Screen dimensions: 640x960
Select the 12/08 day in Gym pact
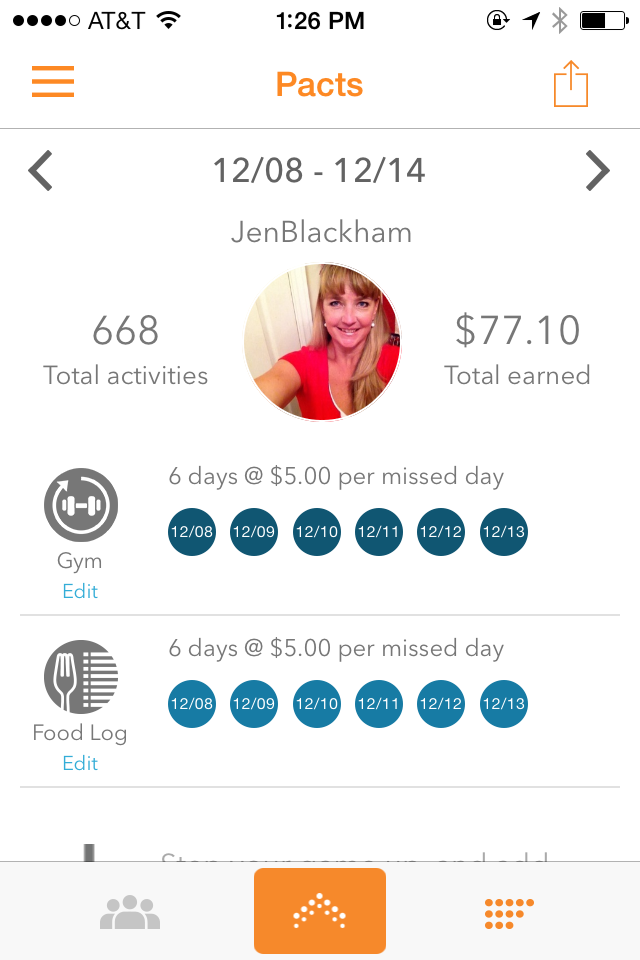[191, 532]
